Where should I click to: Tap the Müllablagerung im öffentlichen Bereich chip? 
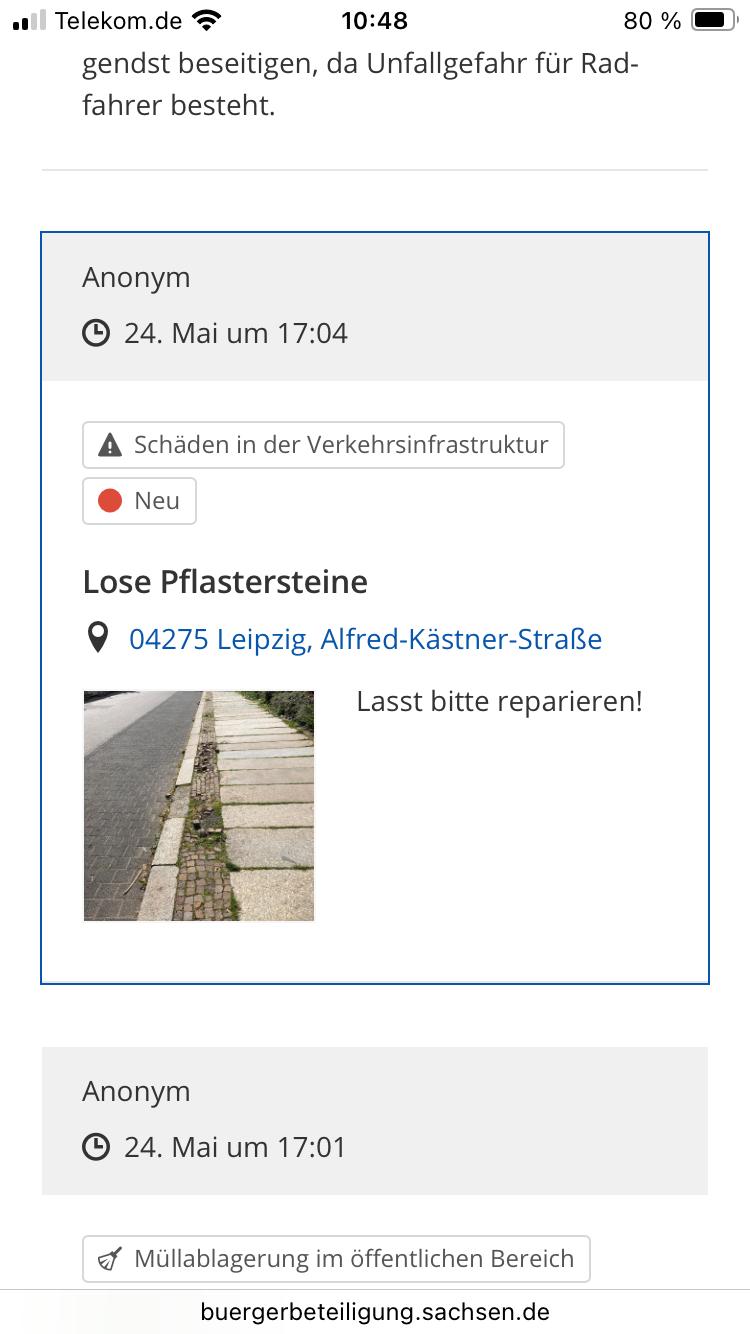click(336, 1259)
